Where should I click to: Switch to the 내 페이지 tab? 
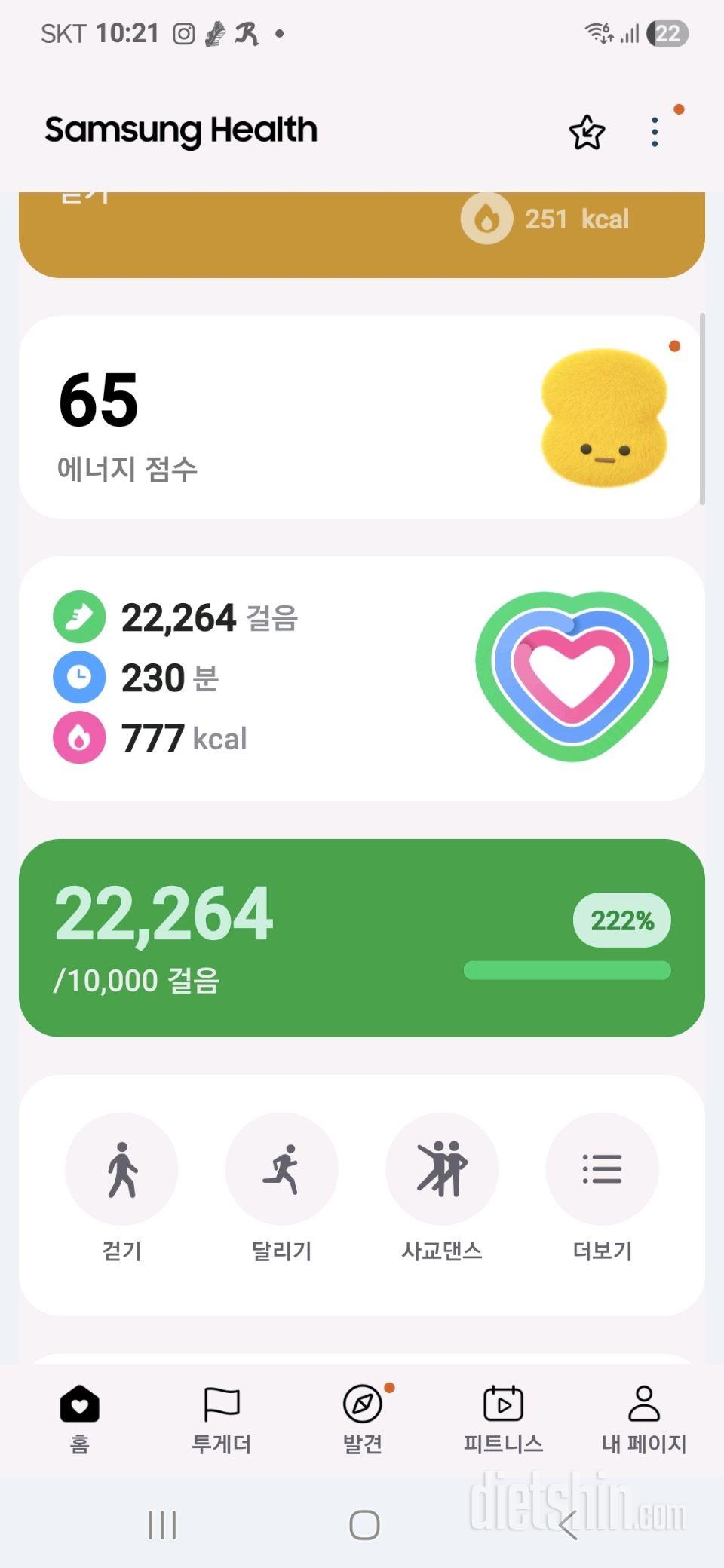(x=644, y=1419)
